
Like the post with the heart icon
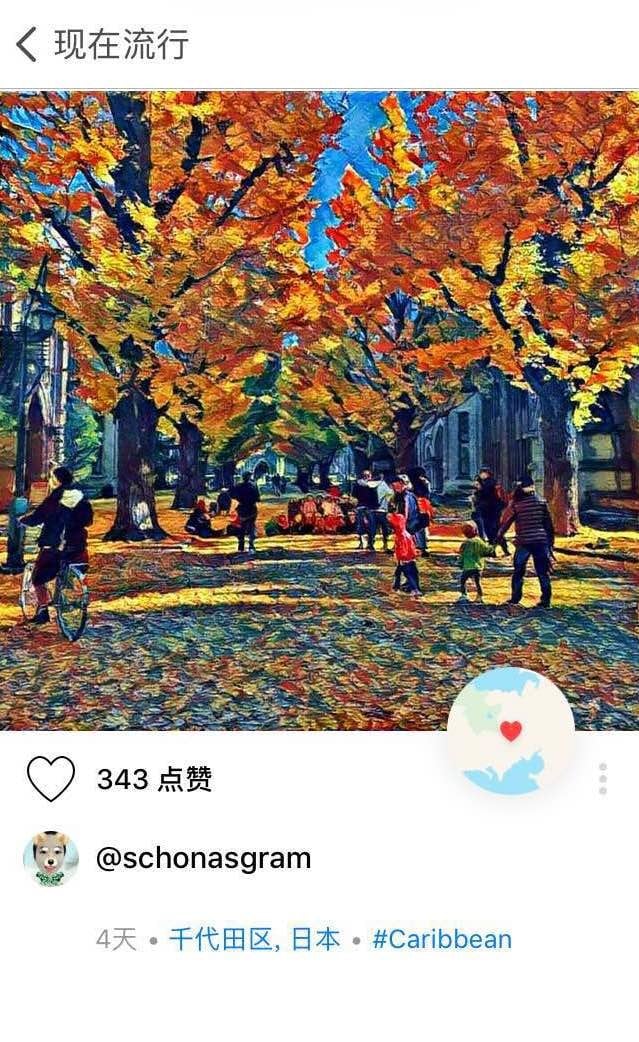(50, 778)
